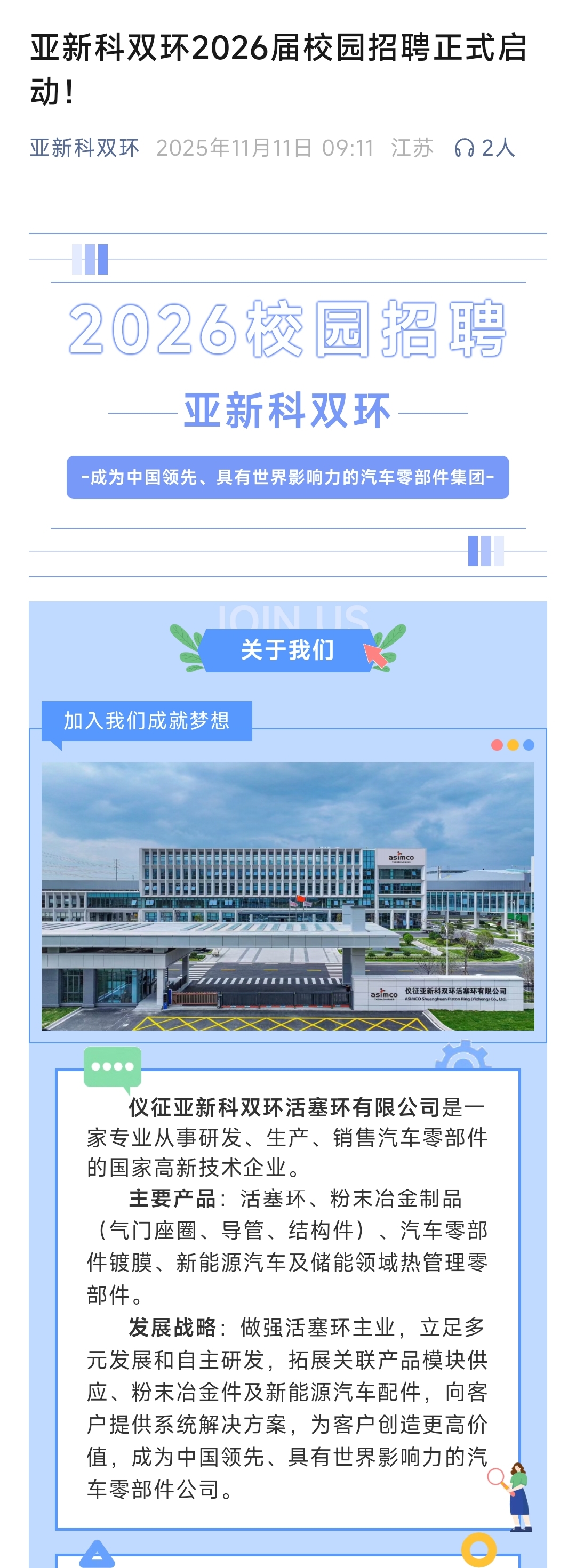Open the 亚新科双环 account profile link

(x=85, y=148)
